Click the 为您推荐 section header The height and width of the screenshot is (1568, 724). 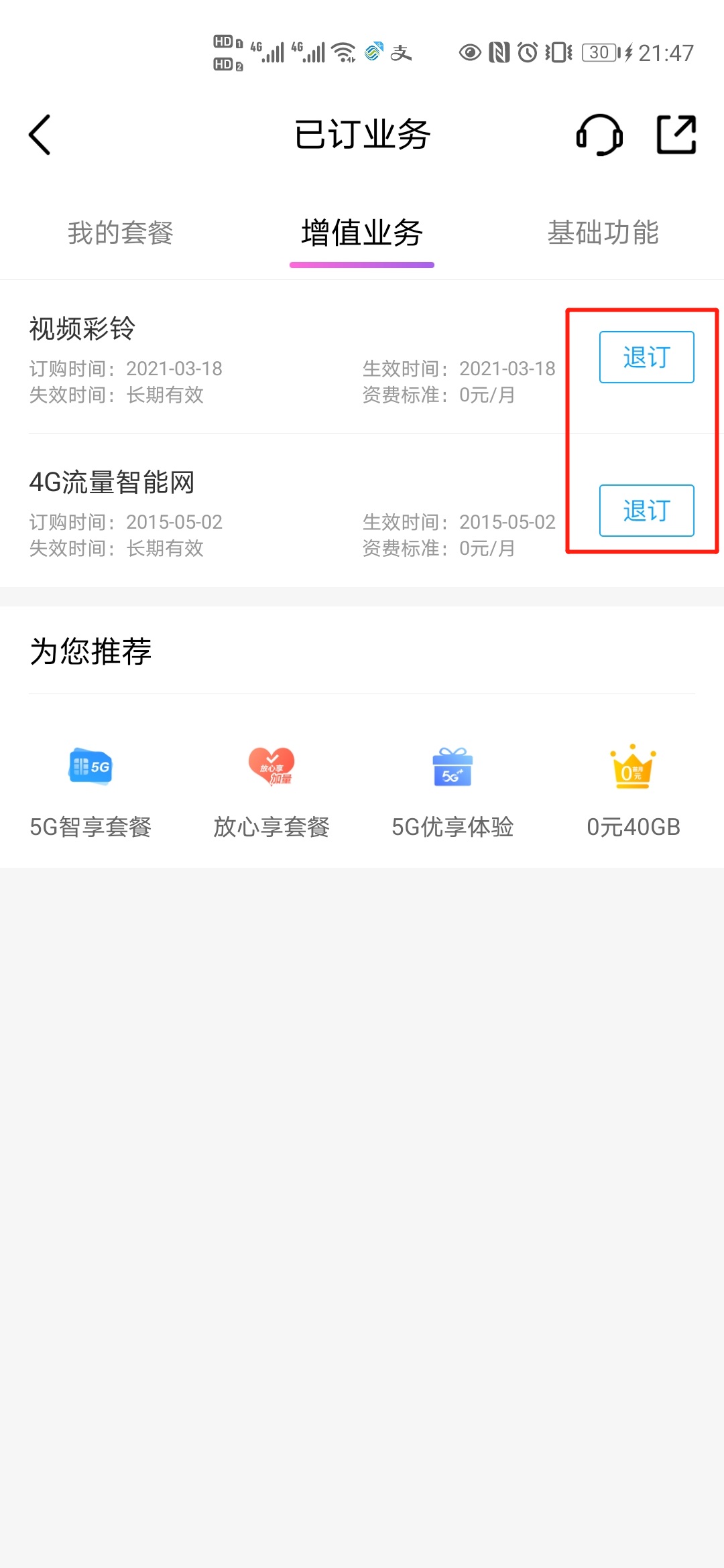[91, 649]
